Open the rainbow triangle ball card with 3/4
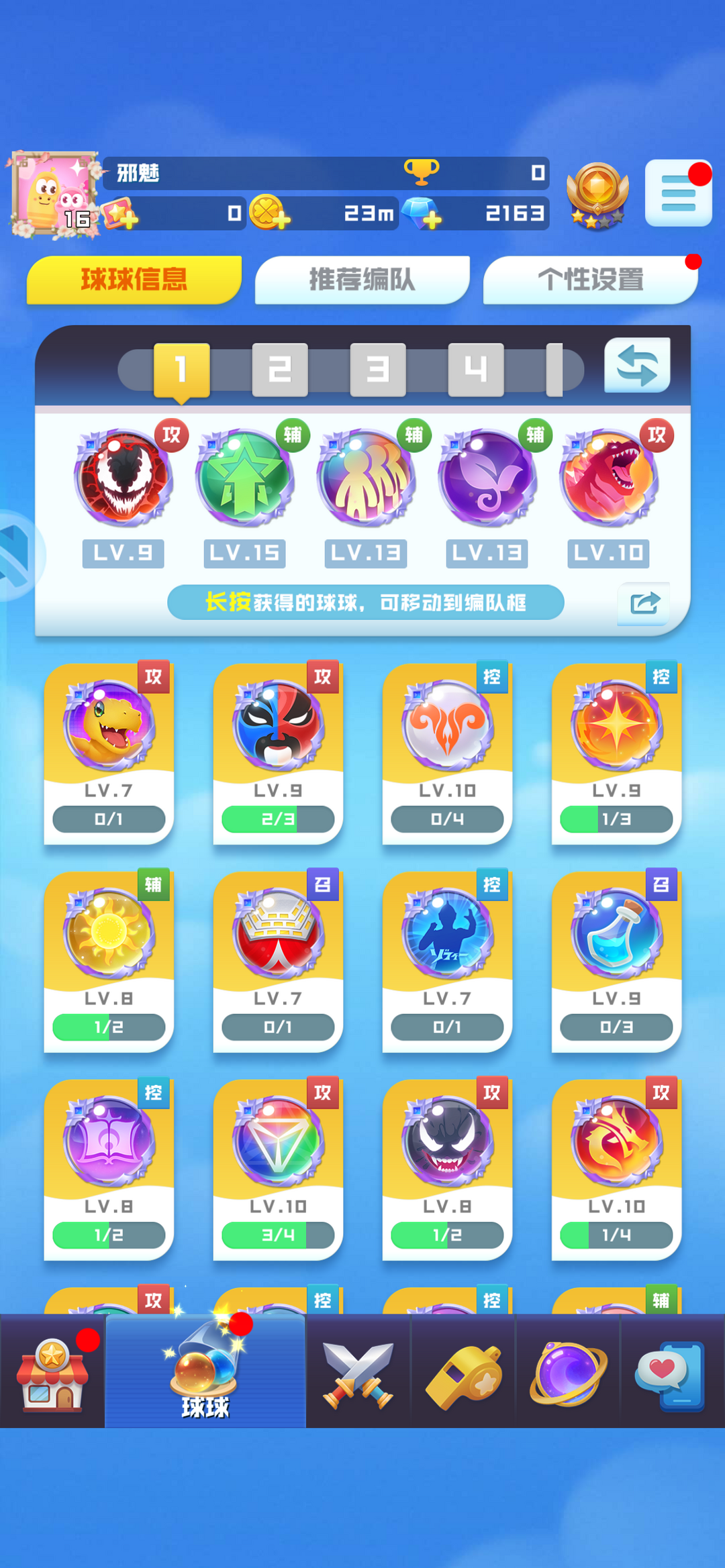725x1568 pixels. 278,1169
